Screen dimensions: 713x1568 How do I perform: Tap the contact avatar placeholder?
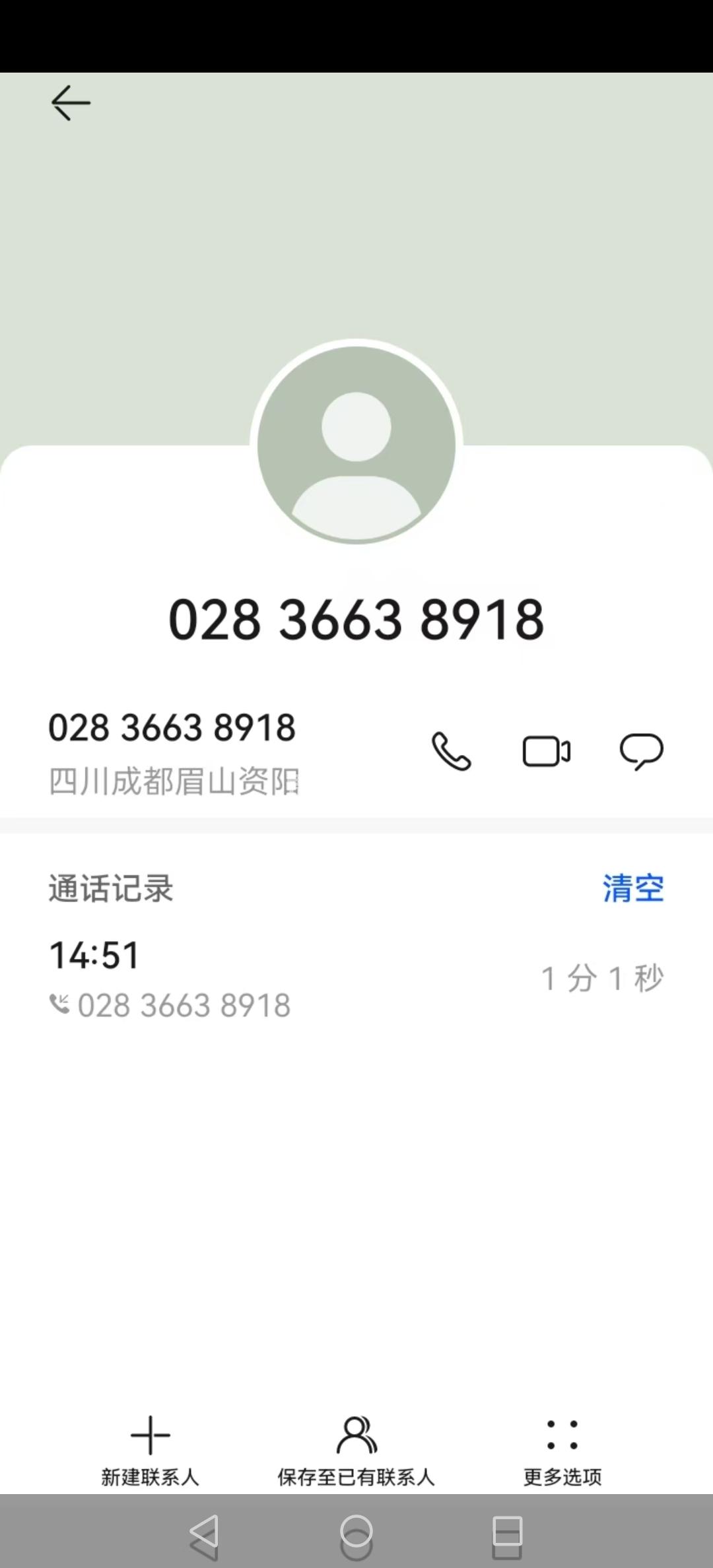point(356,444)
